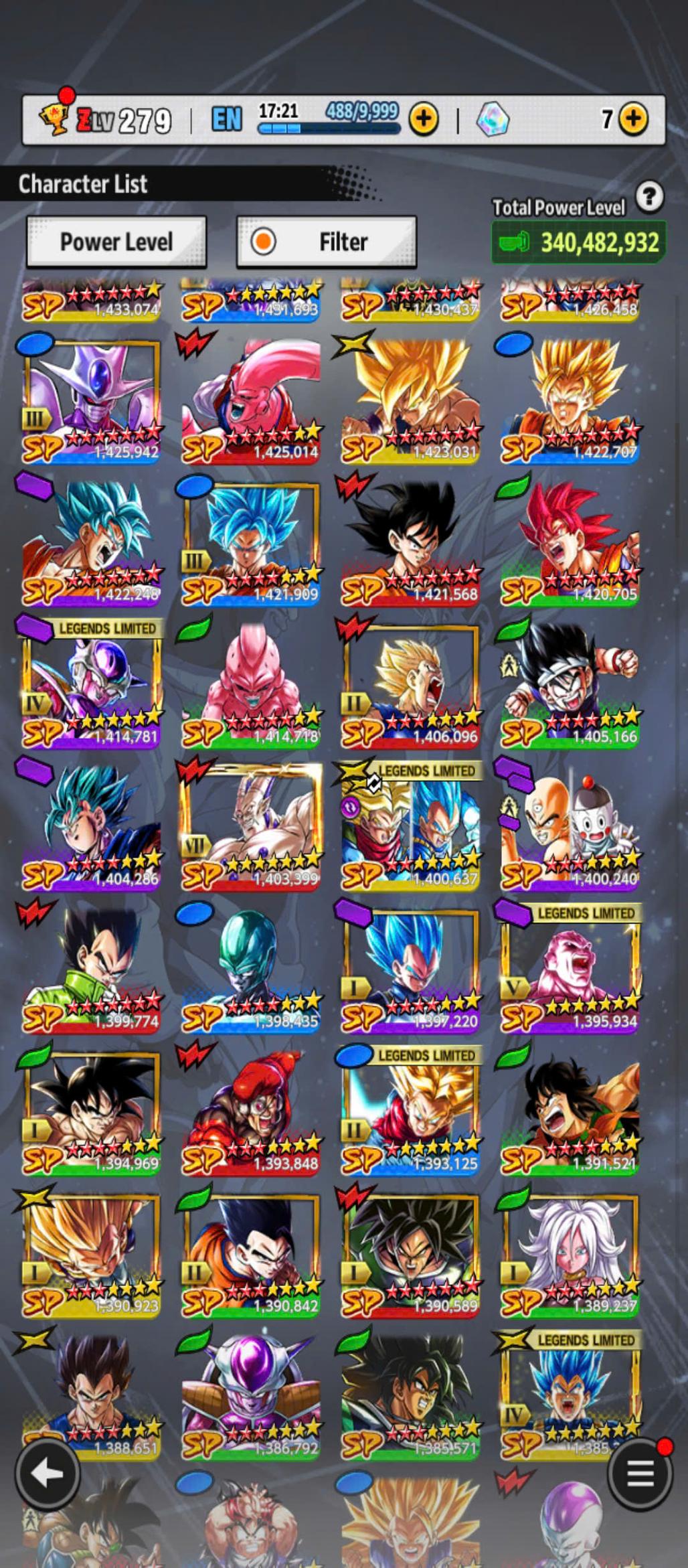Viewport: 688px width, 1568px height.
Task: View the character with power 1,423,031
Action: pos(410,401)
